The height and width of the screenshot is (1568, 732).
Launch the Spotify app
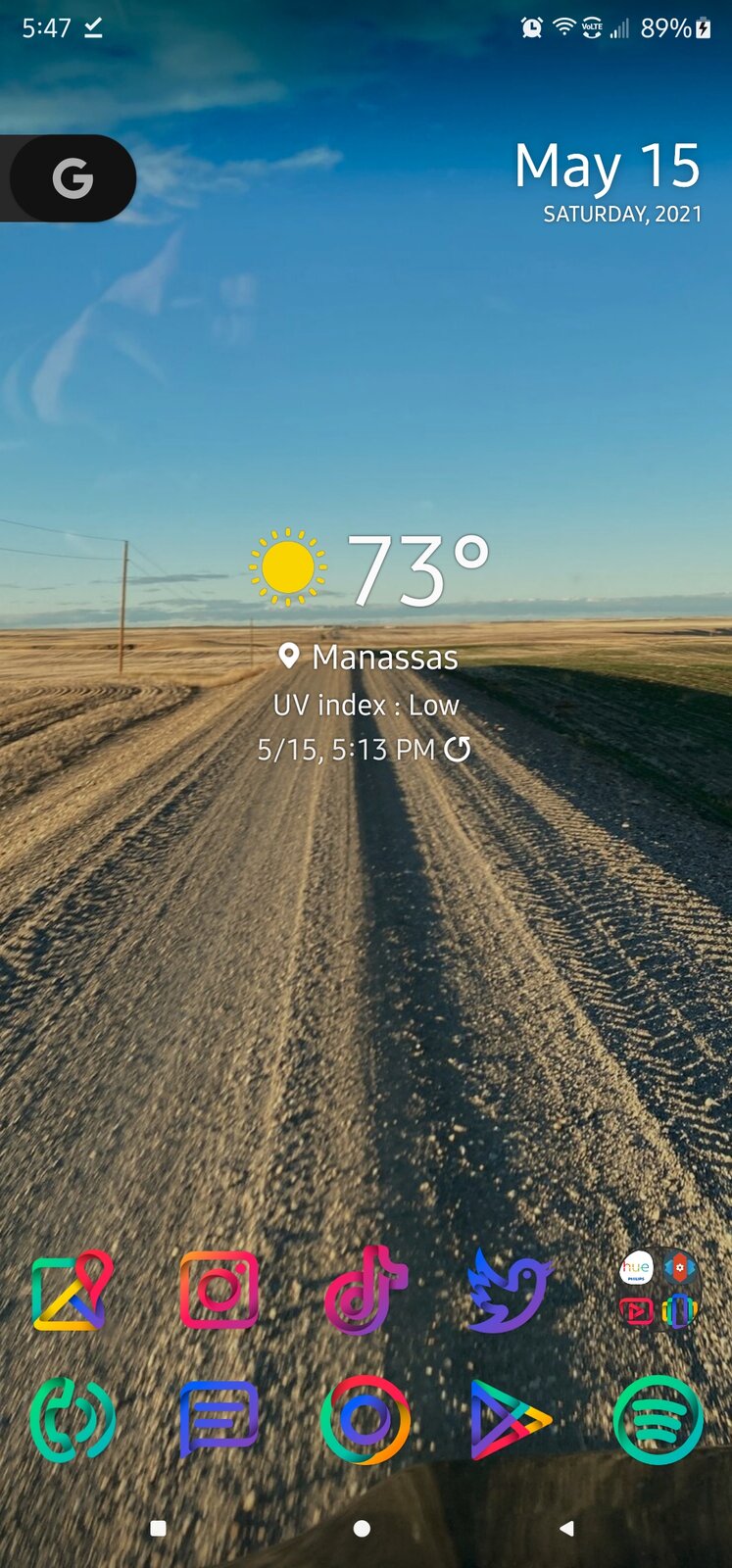(659, 1419)
